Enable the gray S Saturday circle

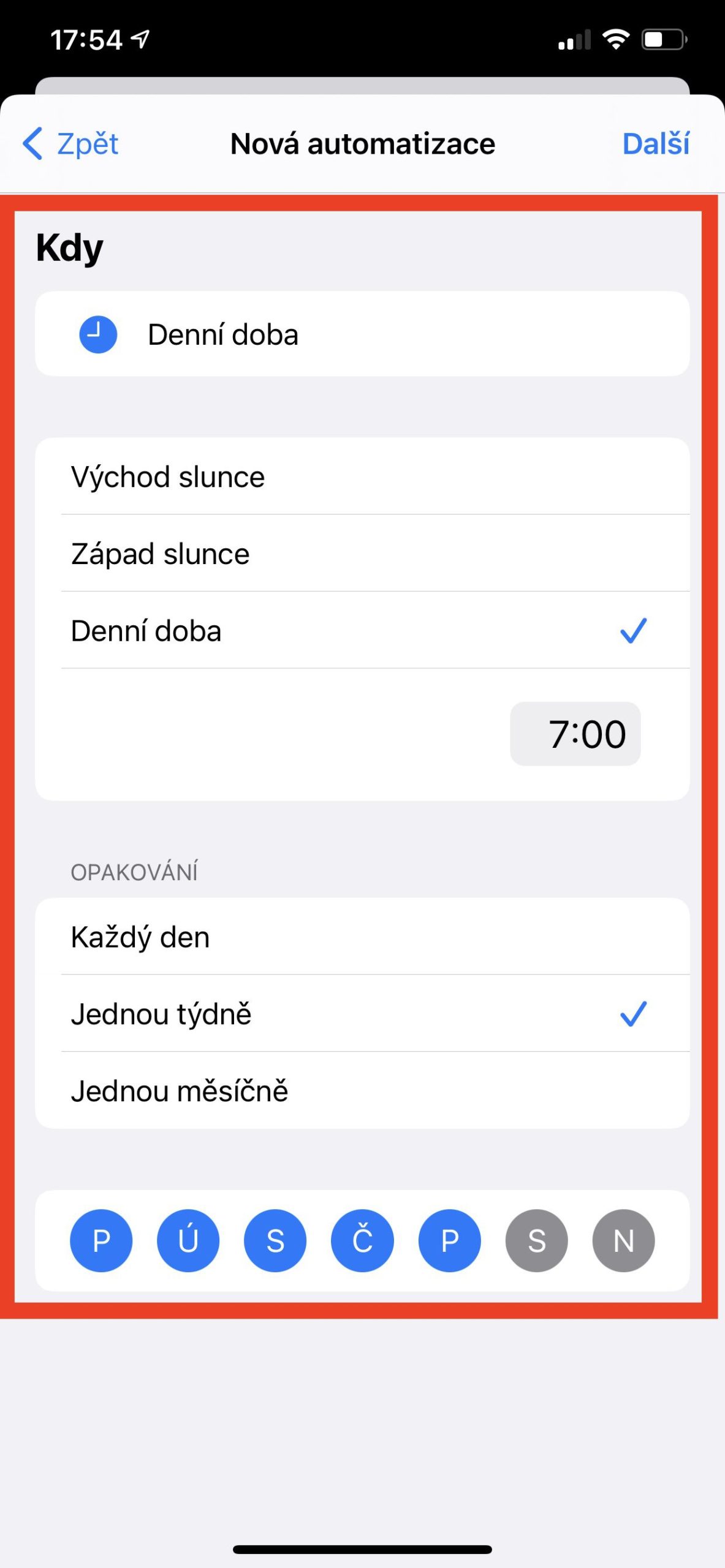[x=536, y=1241]
